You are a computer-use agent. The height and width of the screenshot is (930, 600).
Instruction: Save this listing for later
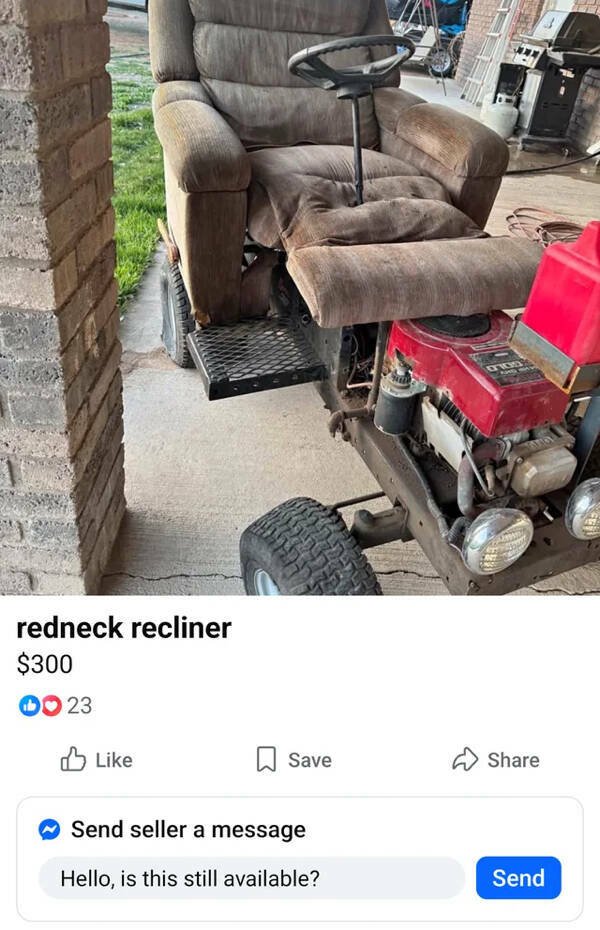coord(294,760)
